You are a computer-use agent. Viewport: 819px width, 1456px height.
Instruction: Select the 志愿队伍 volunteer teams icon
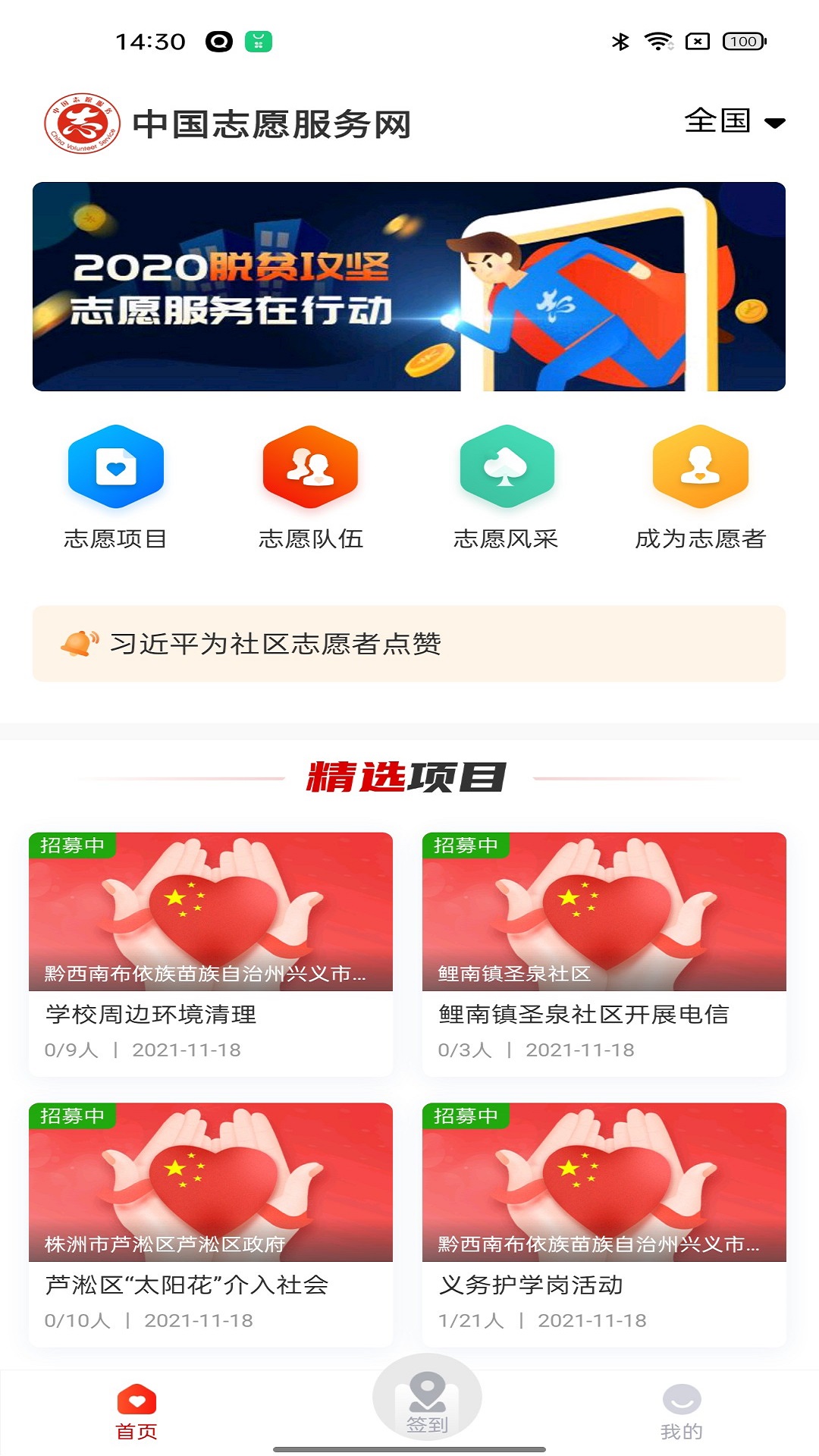[x=310, y=469]
